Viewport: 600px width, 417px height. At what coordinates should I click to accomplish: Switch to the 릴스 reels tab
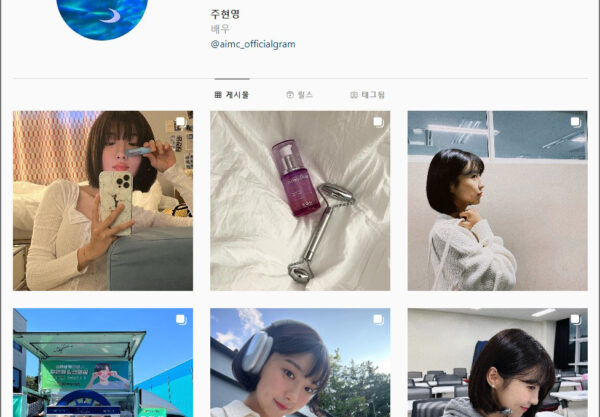pyautogui.click(x=300, y=95)
